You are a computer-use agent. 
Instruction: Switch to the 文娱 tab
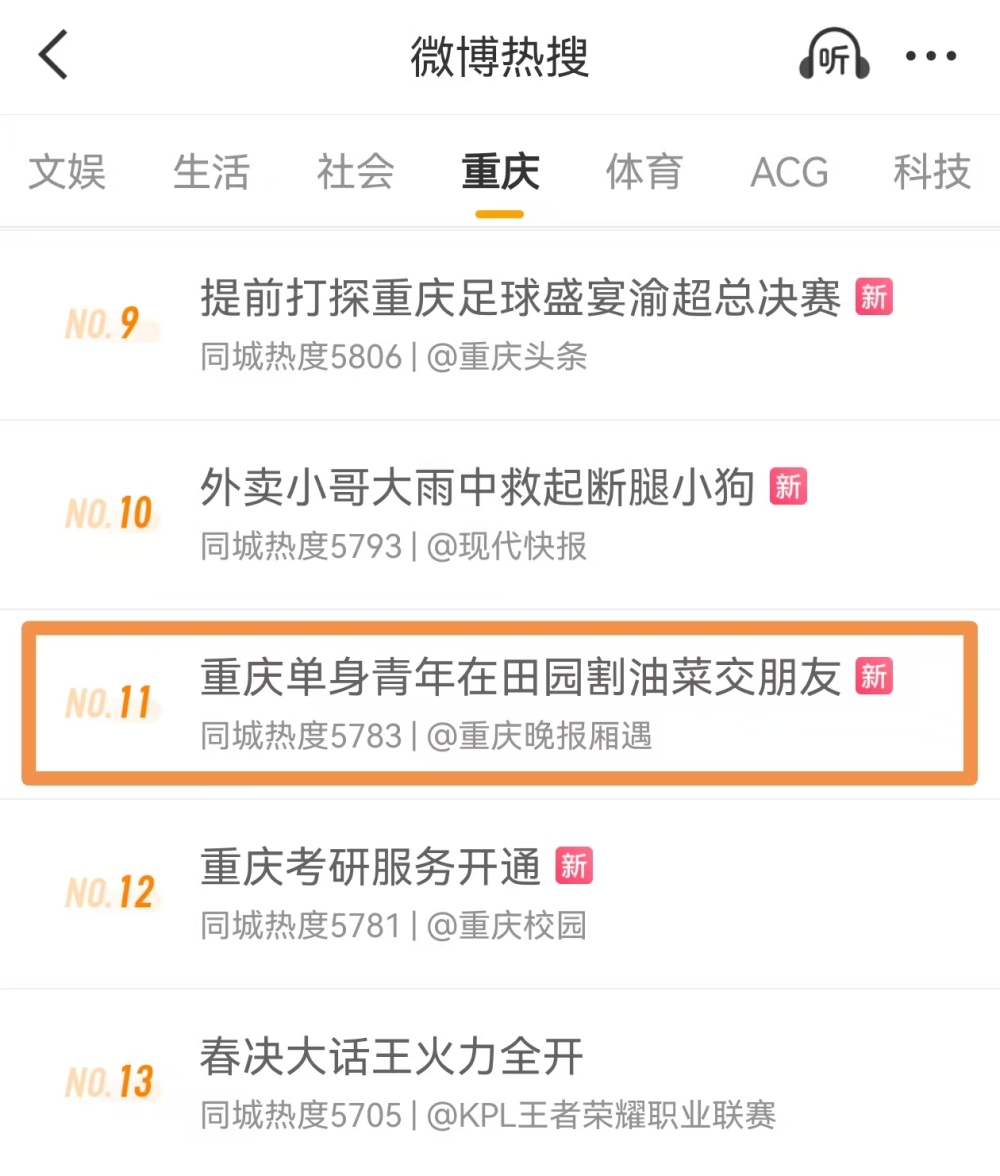[x=66, y=172]
